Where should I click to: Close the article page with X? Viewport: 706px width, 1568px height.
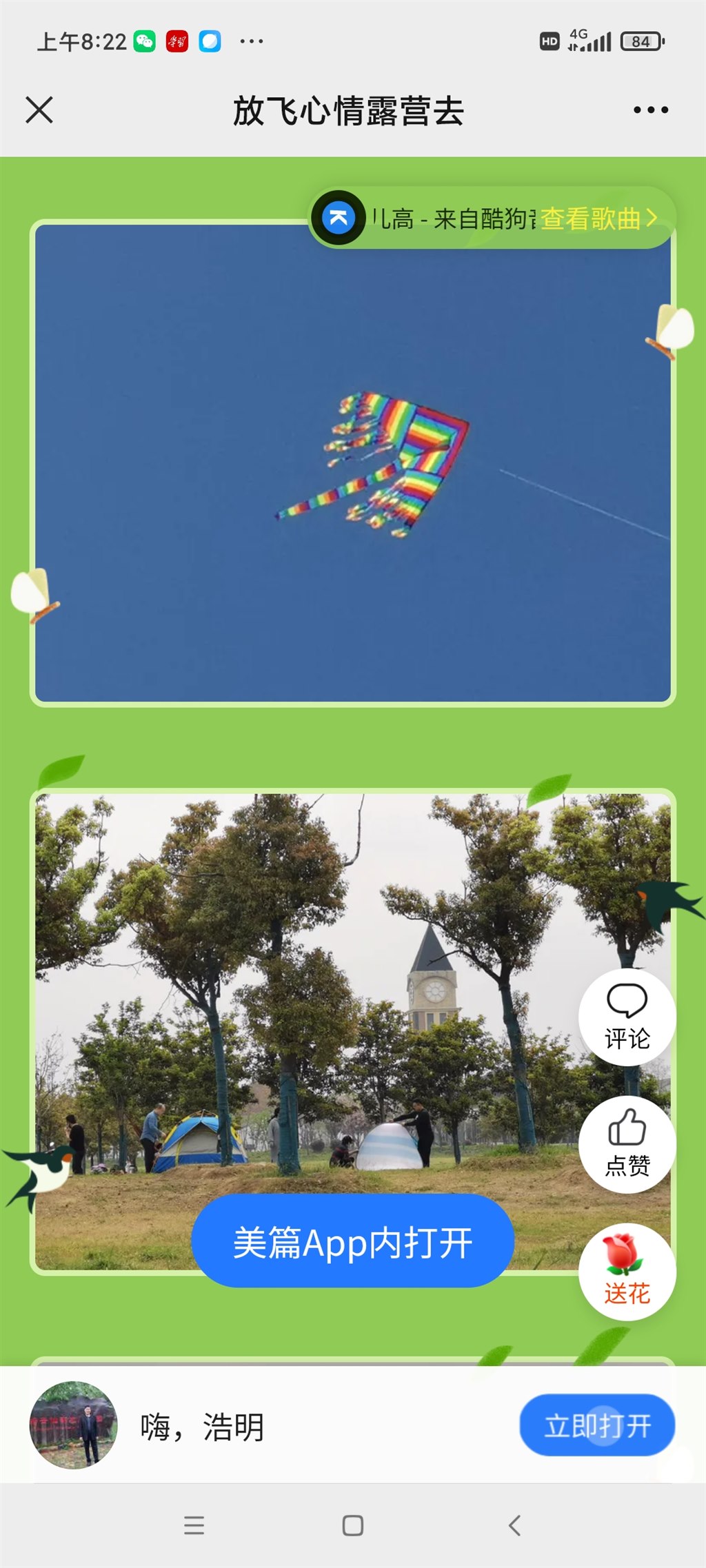(x=39, y=110)
